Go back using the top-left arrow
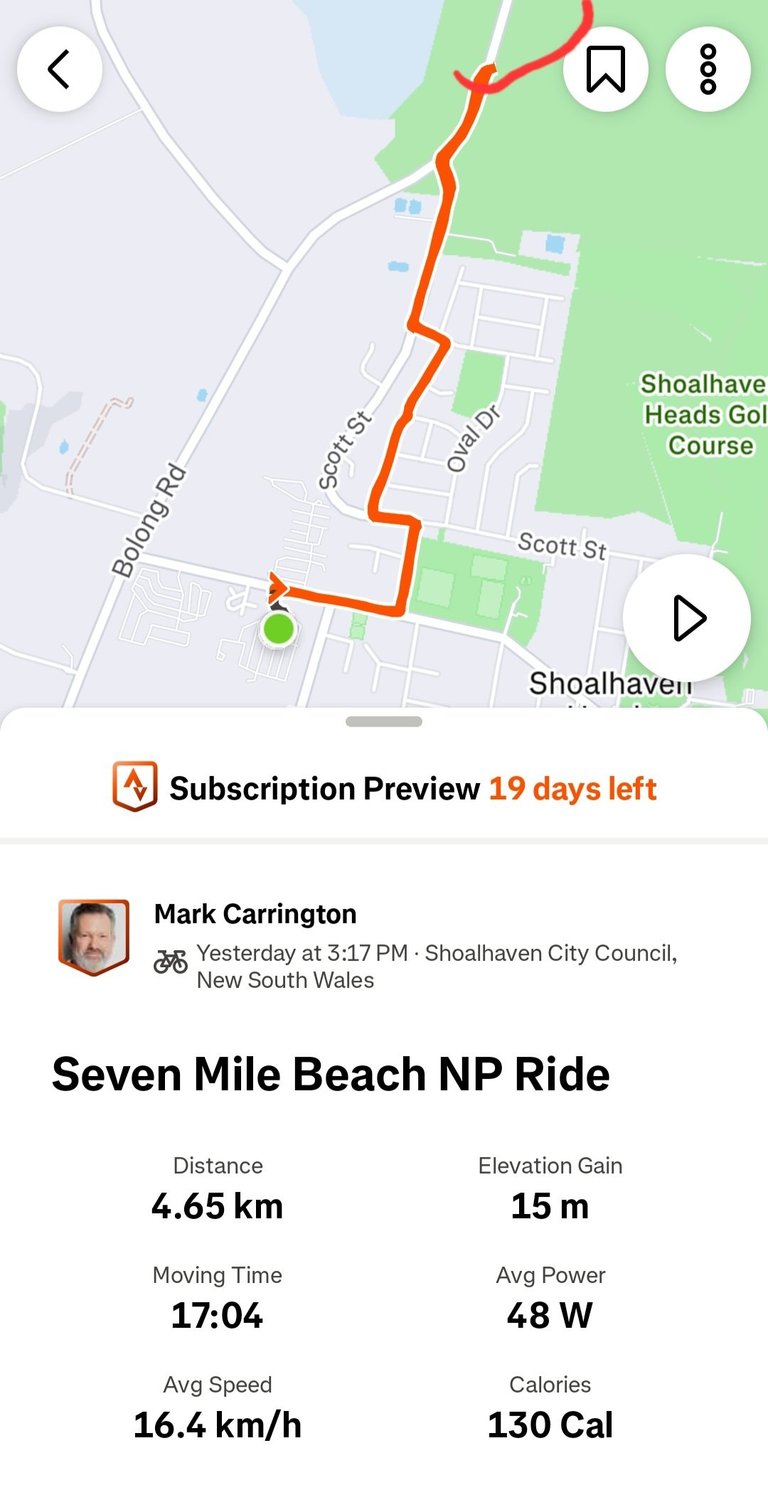 pyautogui.click(x=59, y=70)
